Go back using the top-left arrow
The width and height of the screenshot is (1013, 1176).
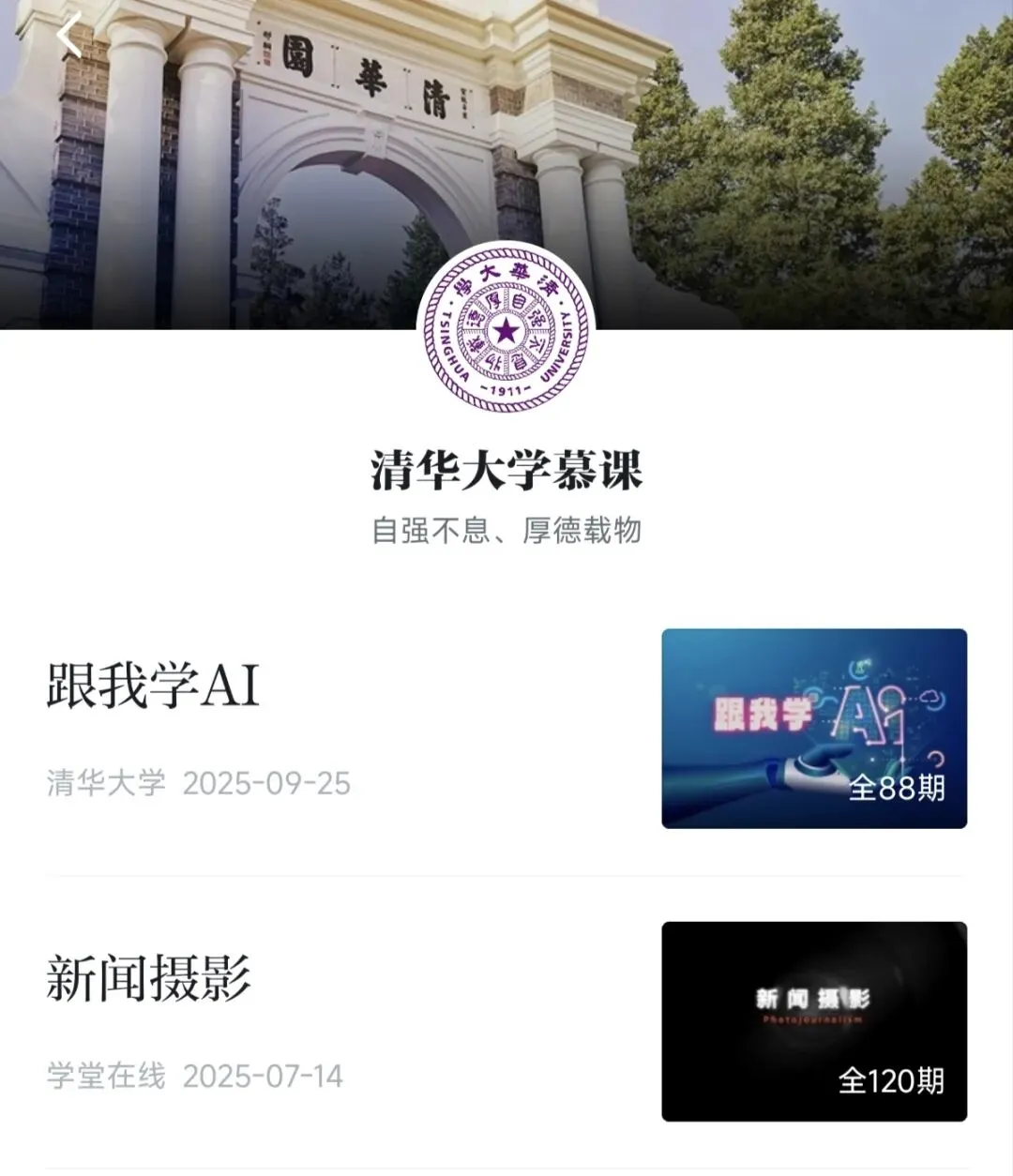(x=69, y=38)
